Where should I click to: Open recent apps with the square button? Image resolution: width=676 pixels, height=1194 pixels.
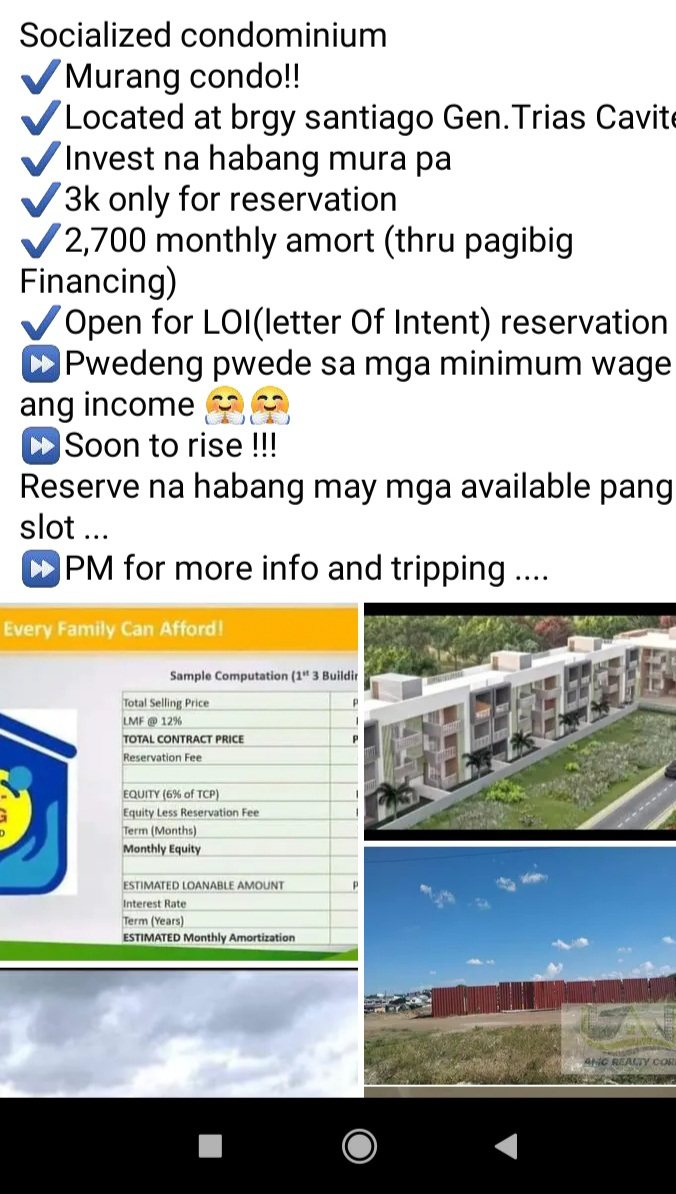pyautogui.click(x=210, y=1146)
